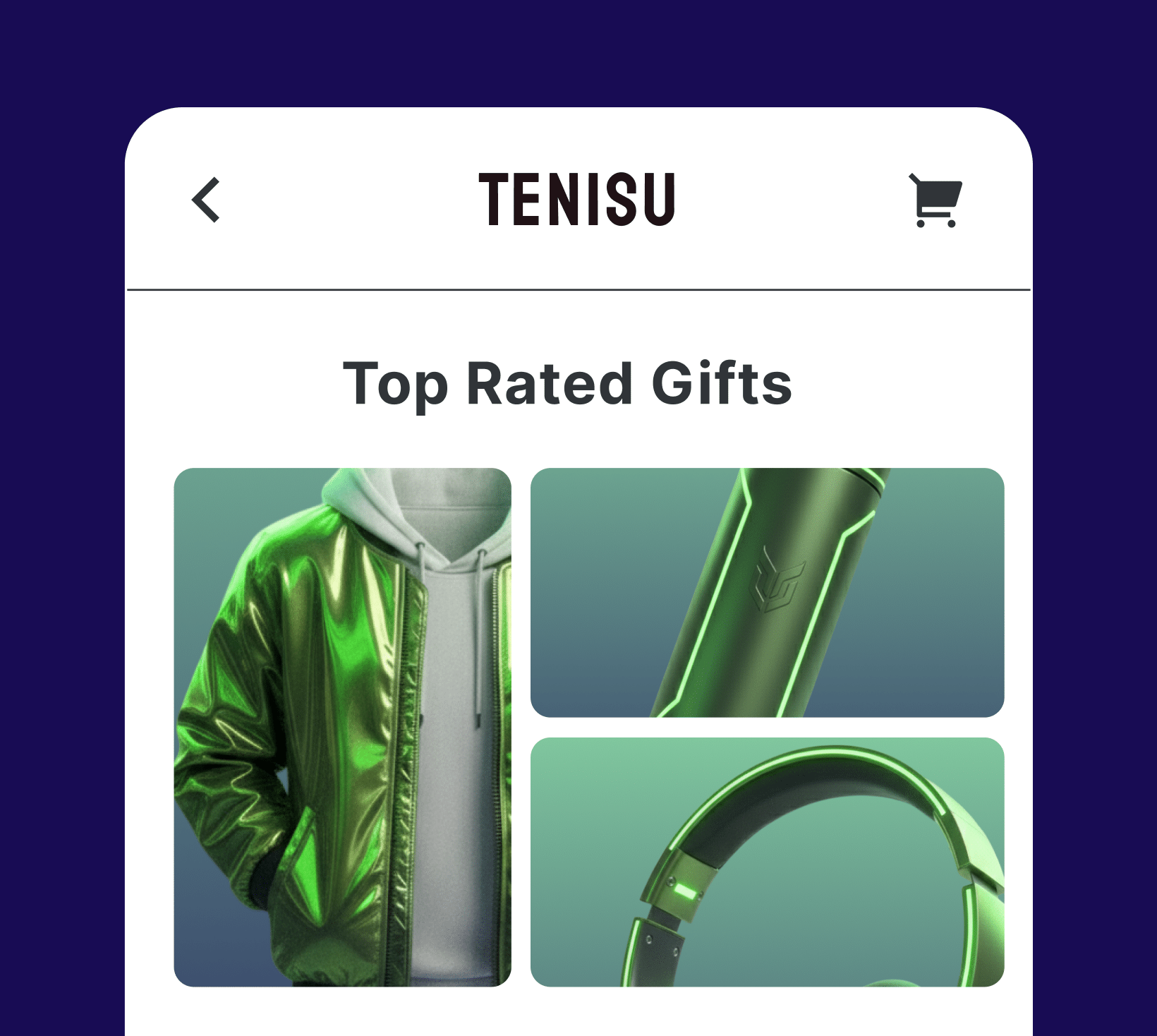View the green water bottle product
This screenshot has width=1157, height=1036.
[767, 593]
